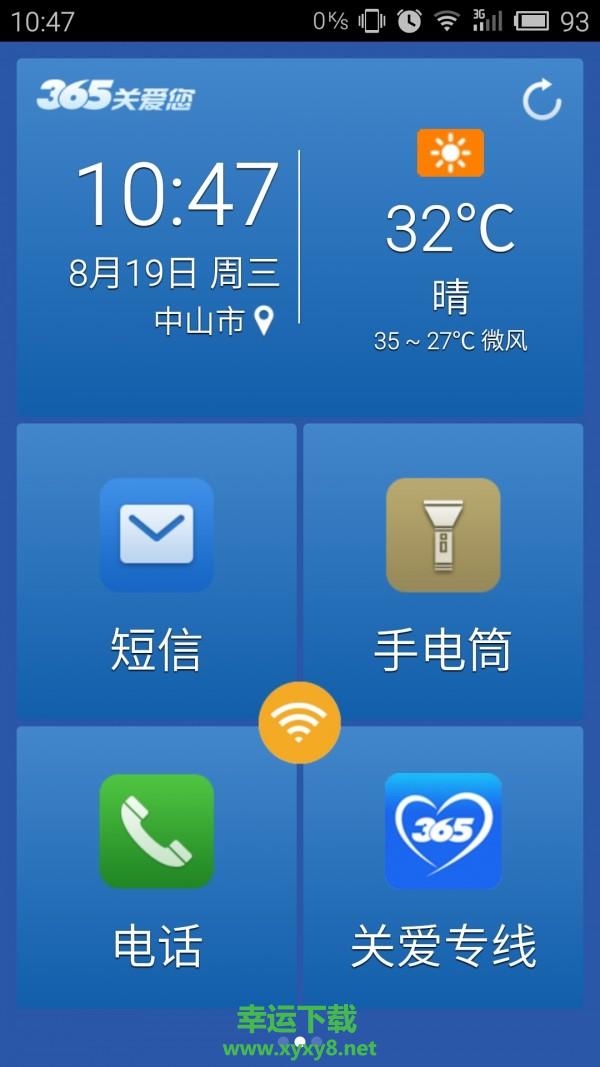Refresh the weather widget
Screen dimensions: 600x1067
(542, 100)
